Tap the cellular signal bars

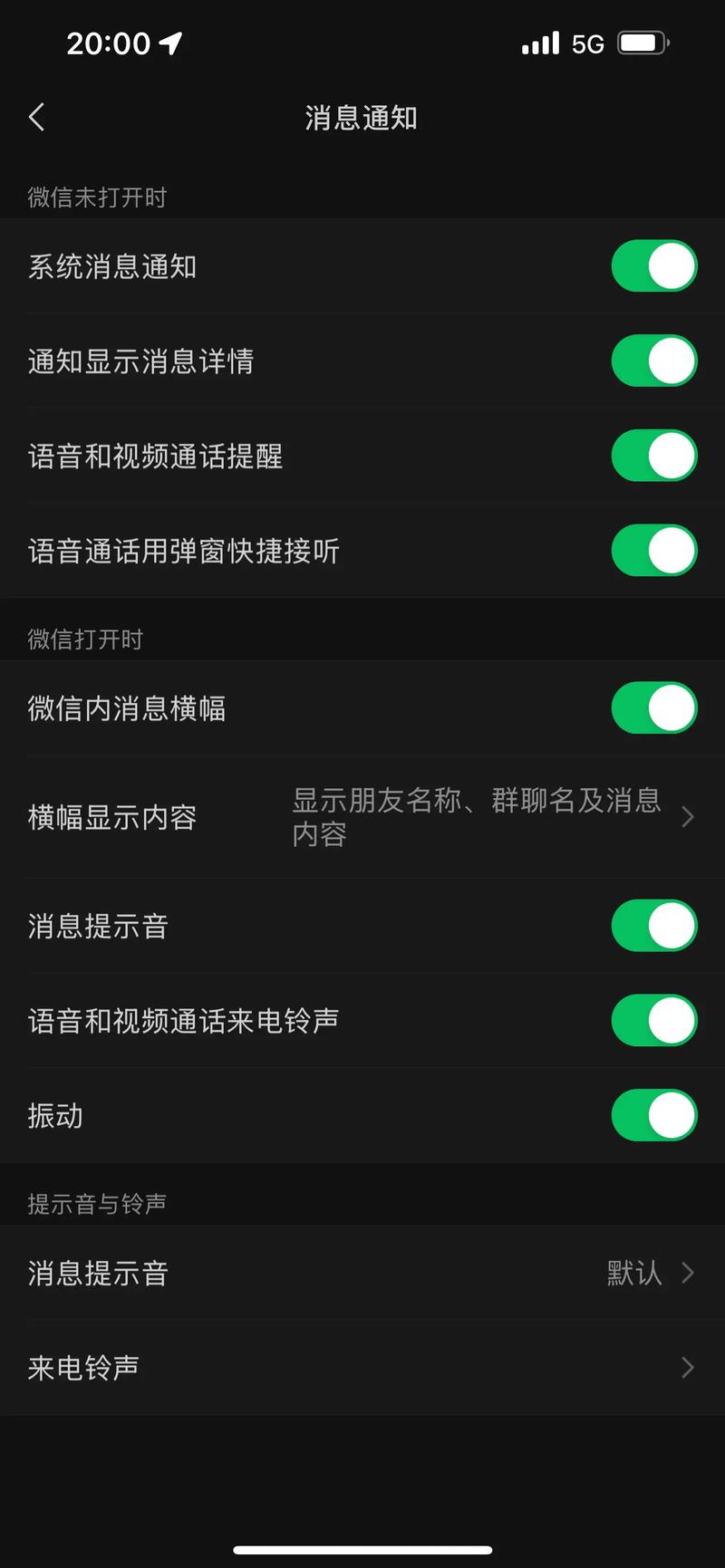[541, 42]
